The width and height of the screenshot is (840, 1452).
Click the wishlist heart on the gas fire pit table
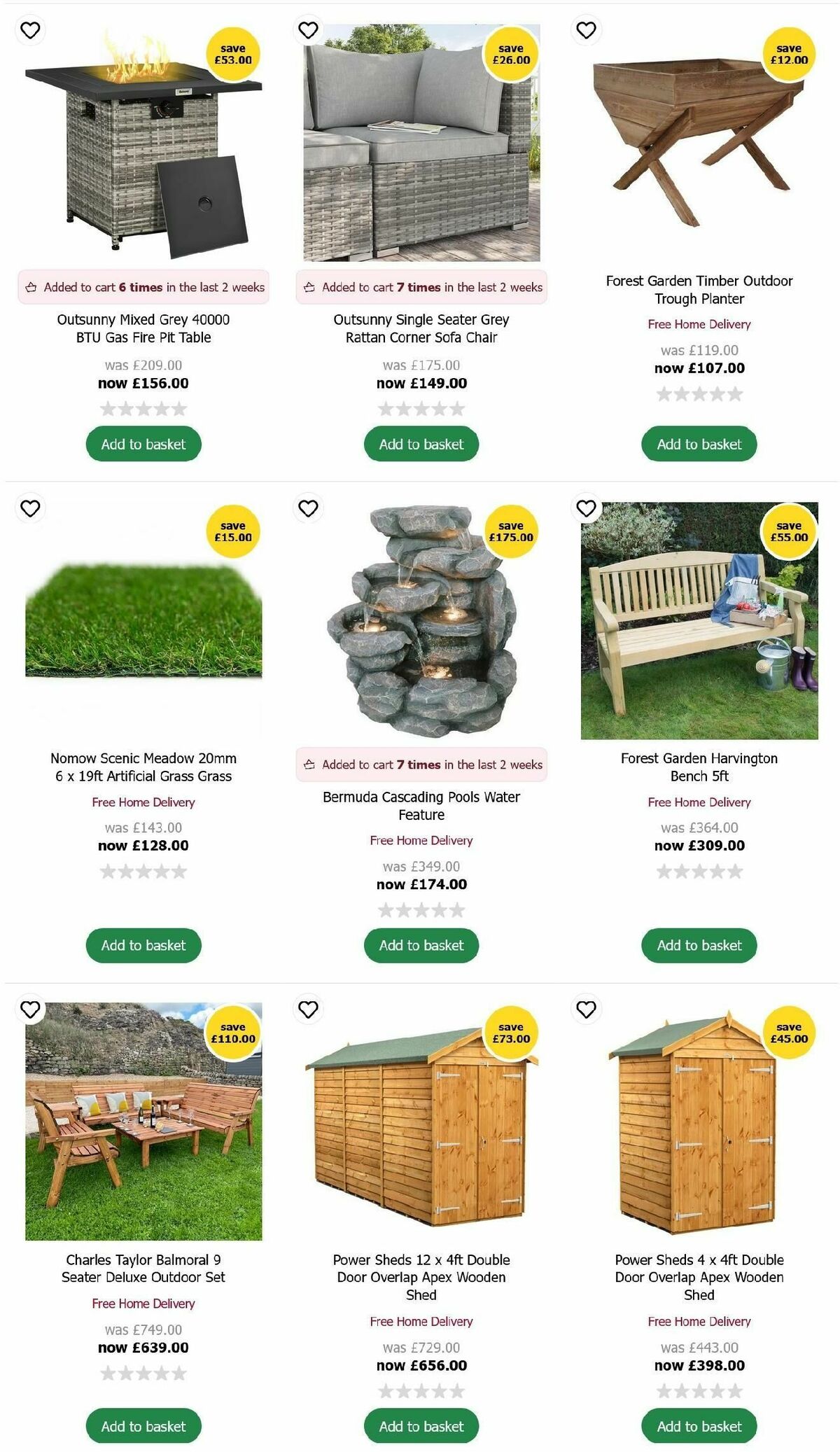click(30, 30)
